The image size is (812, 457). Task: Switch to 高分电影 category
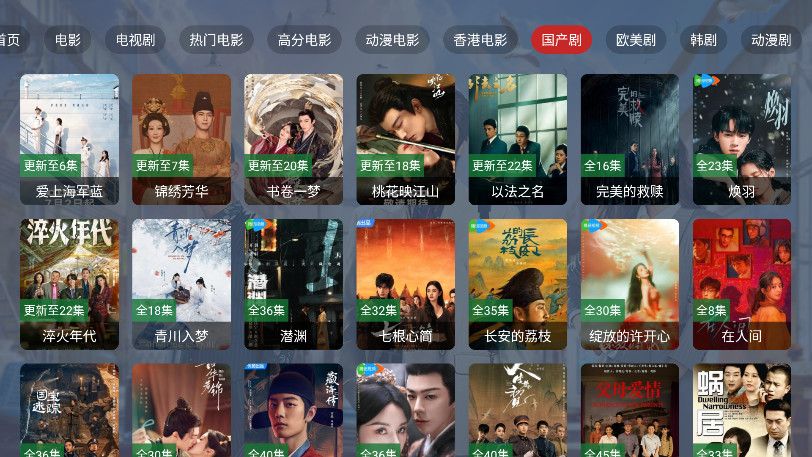pos(304,40)
